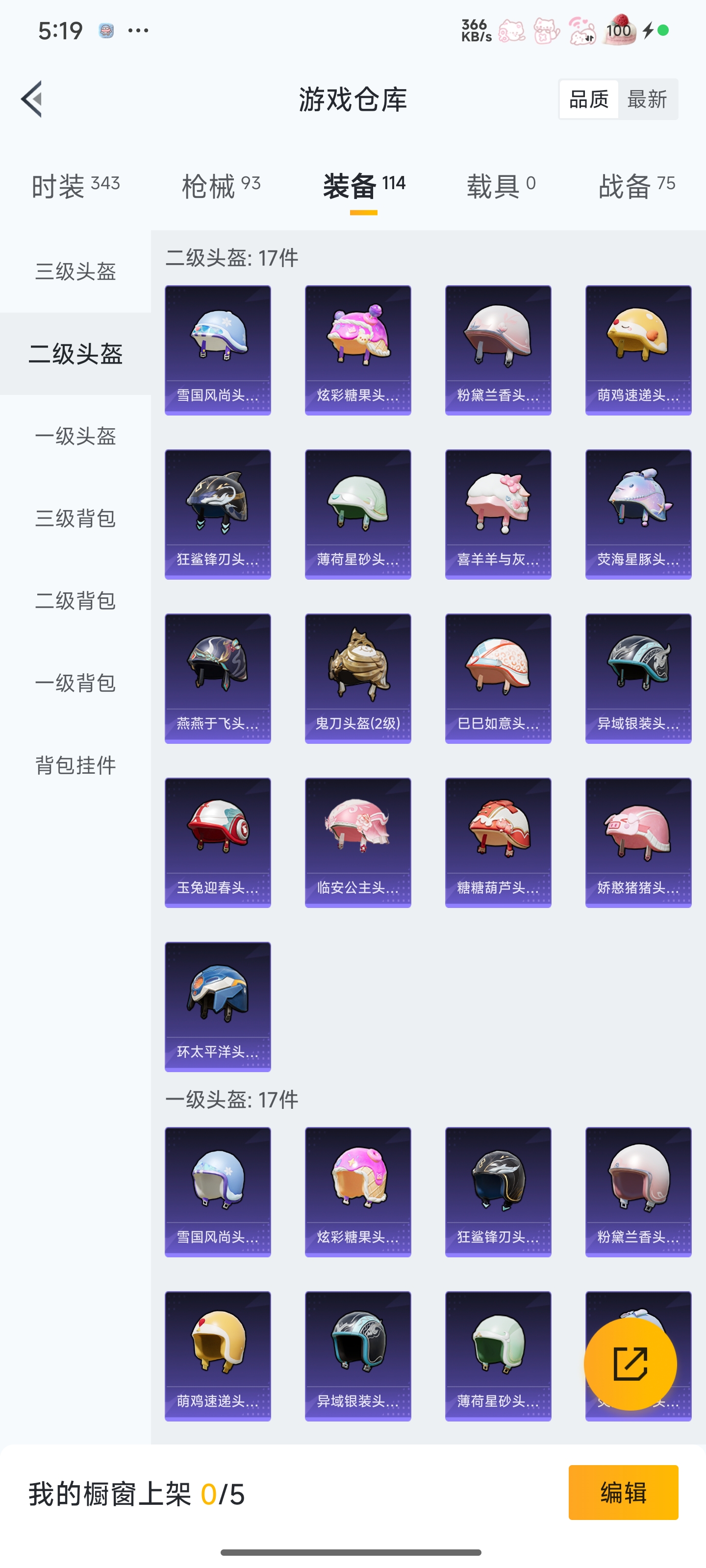Viewport: 706px width, 1568px height.
Task: Open the 枪械 tab
Action: click(x=221, y=186)
